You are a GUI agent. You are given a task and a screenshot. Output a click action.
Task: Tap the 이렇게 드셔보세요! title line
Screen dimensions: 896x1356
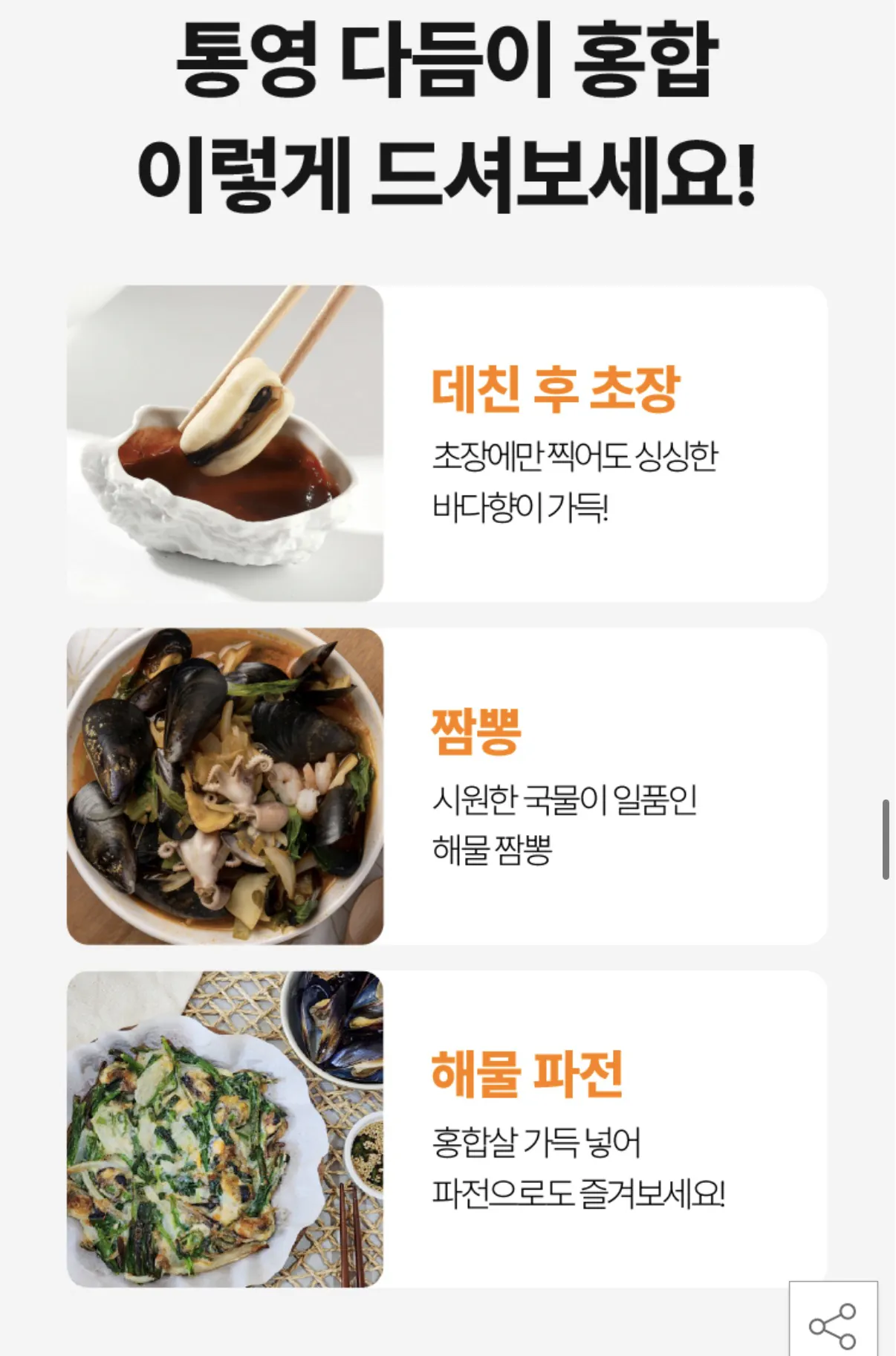(448, 171)
